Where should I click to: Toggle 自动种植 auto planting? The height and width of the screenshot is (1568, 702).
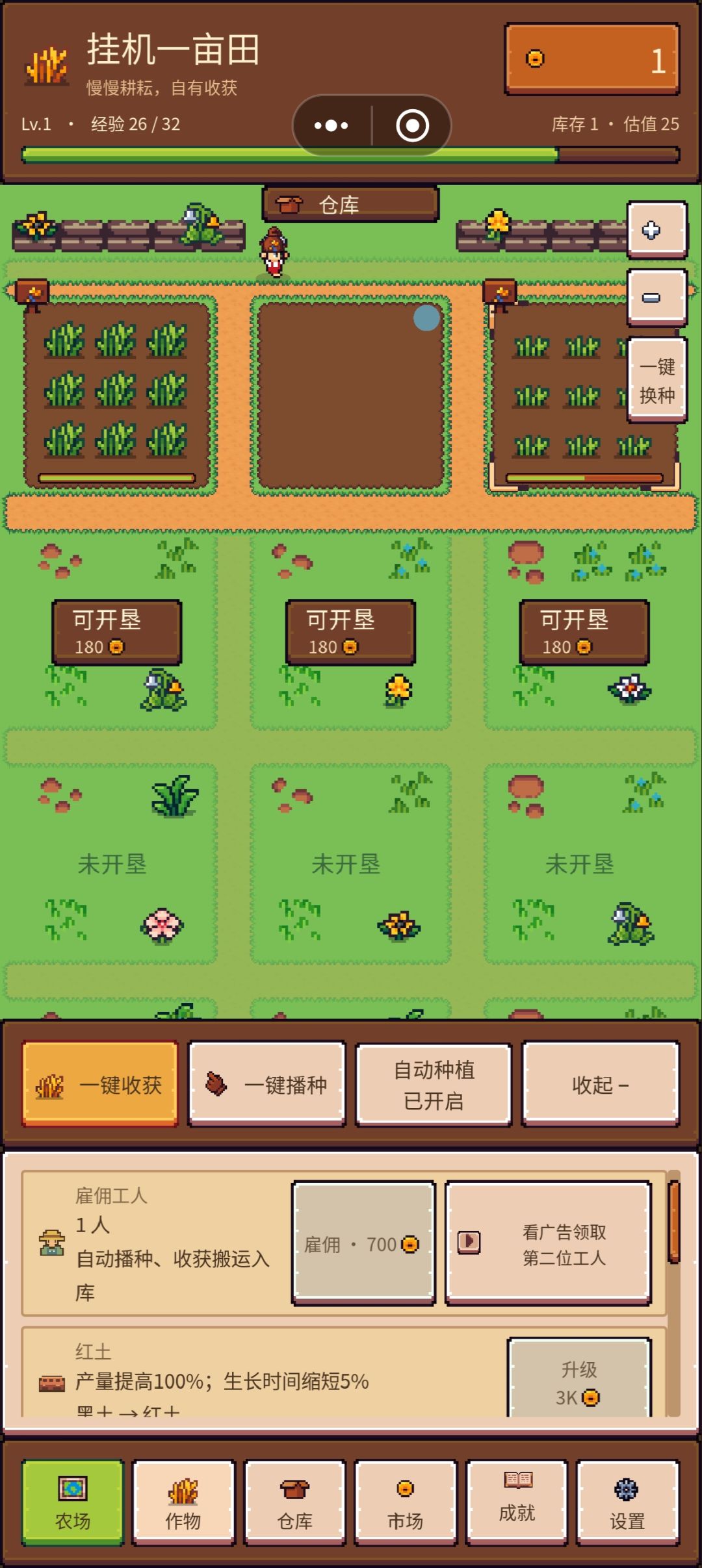coord(434,1084)
